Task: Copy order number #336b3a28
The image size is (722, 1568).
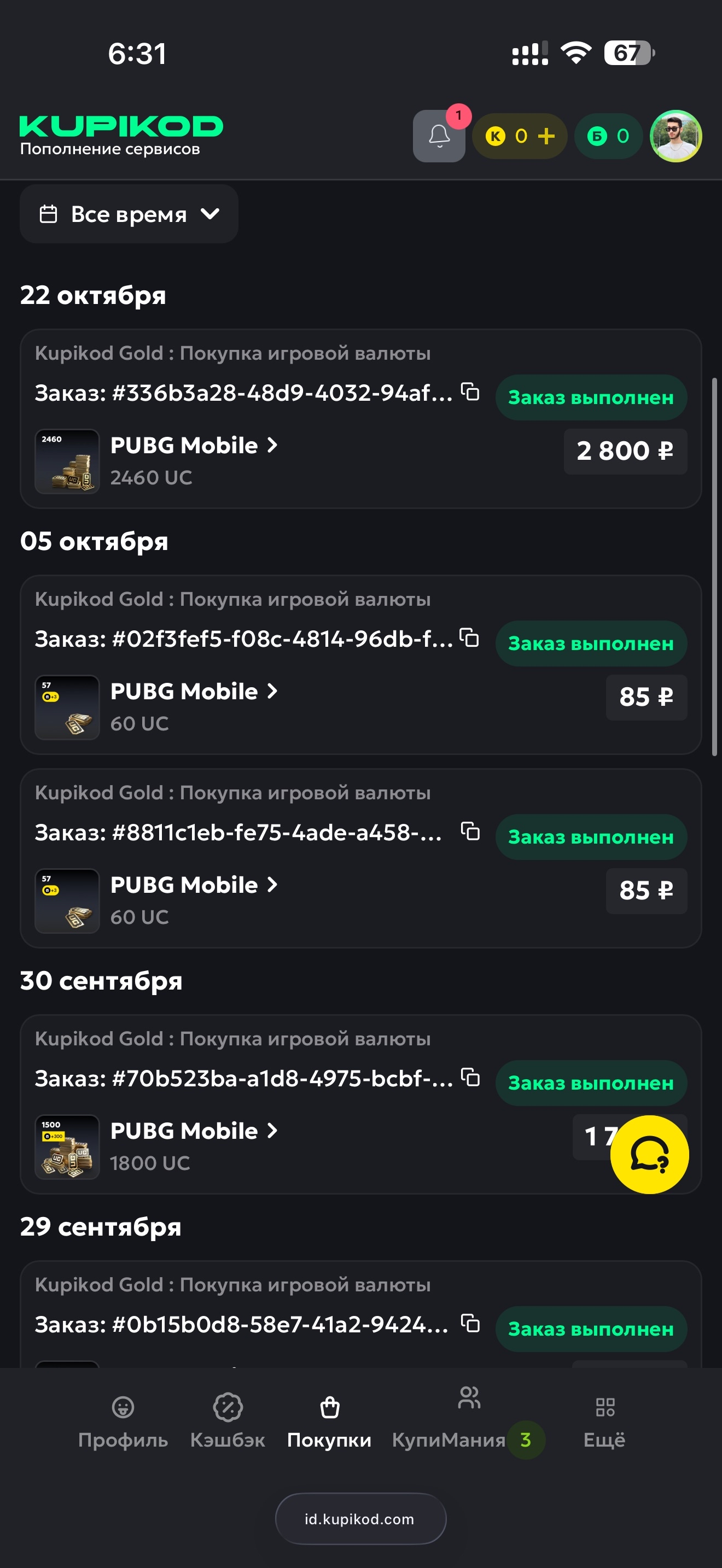Action: [x=470, y=391]
